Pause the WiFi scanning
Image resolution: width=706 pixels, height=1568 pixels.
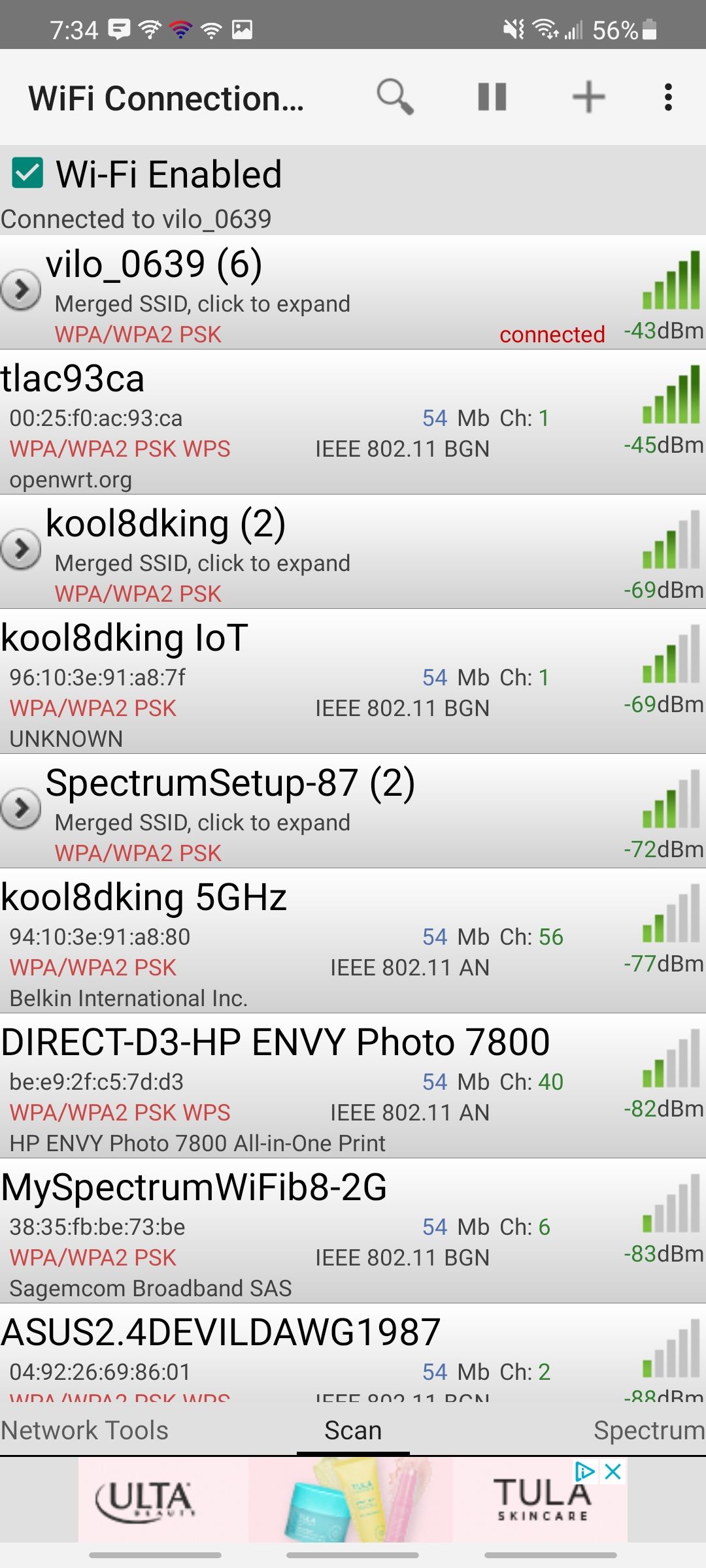492,97
